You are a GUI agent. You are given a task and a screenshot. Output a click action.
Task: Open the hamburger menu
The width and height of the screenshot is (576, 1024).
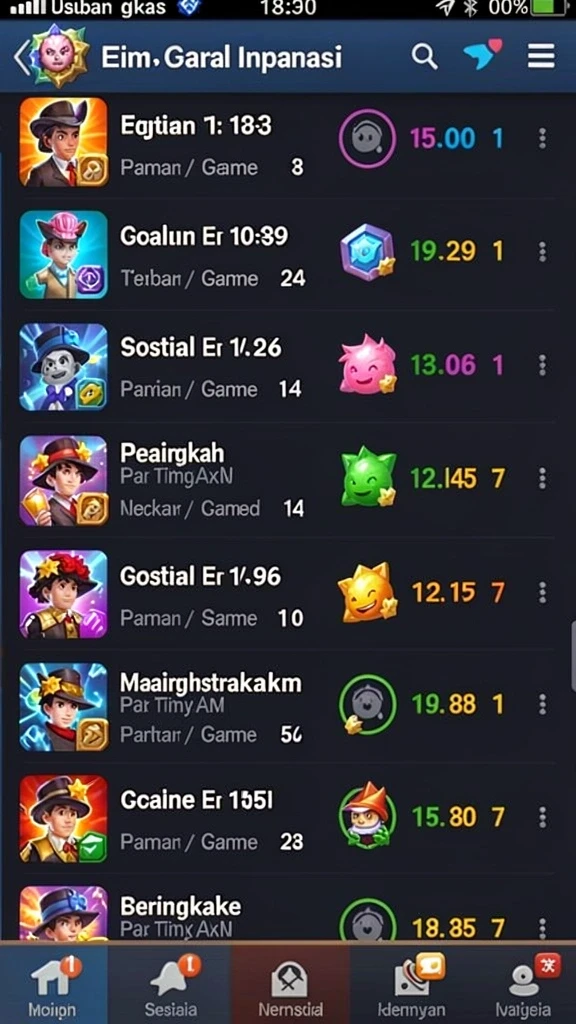coord(541,57)
